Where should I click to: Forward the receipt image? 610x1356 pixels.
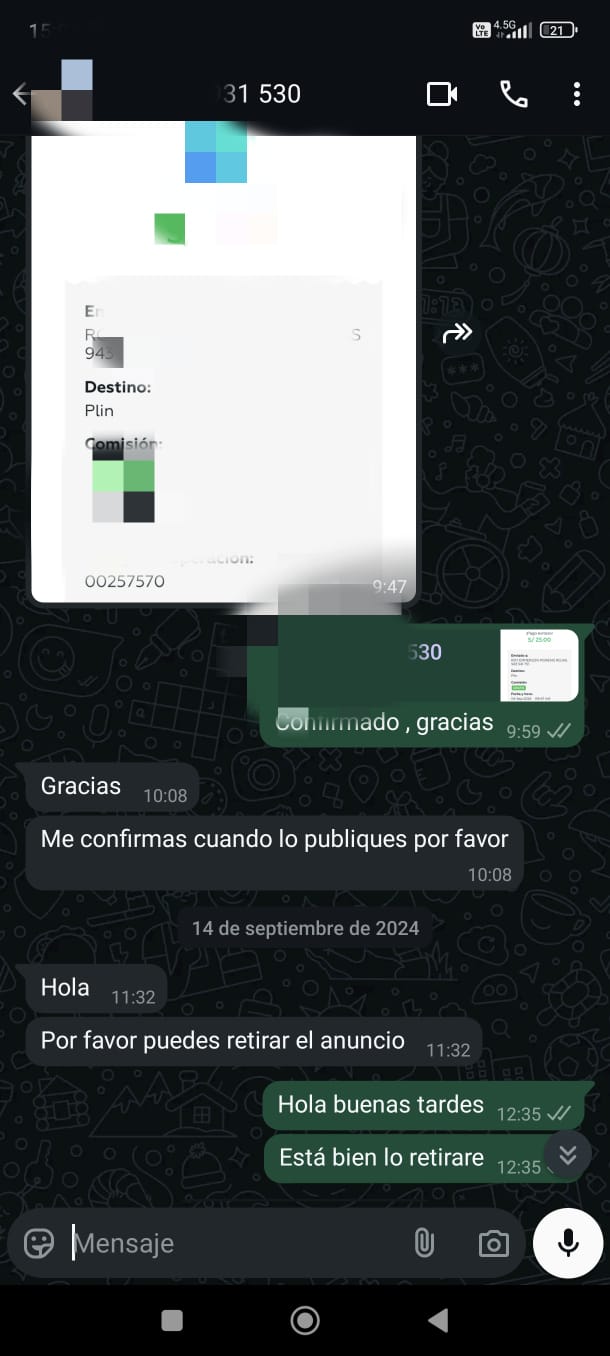coord(457,333)
